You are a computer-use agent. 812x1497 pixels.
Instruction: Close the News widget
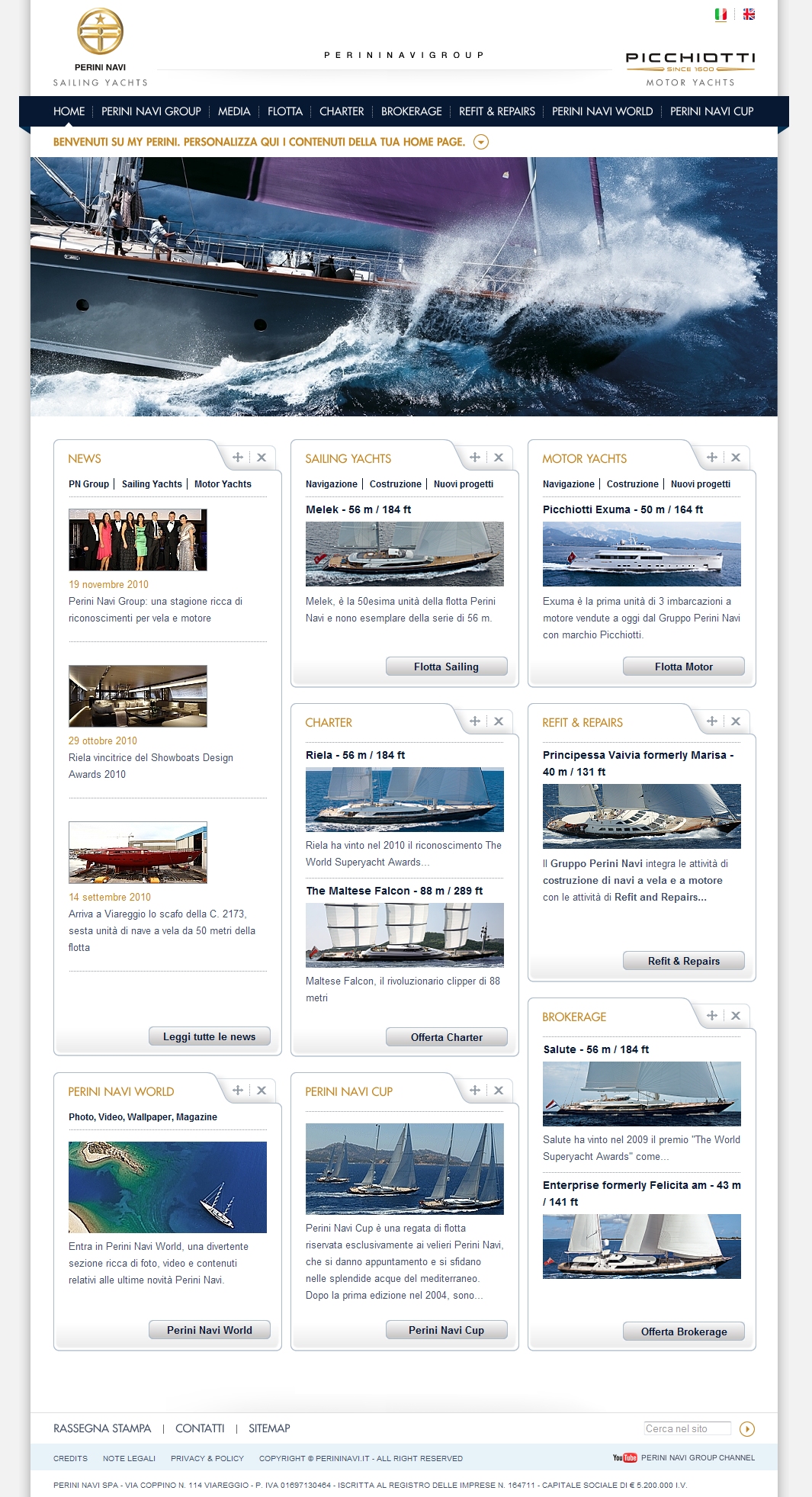point(262,458)
